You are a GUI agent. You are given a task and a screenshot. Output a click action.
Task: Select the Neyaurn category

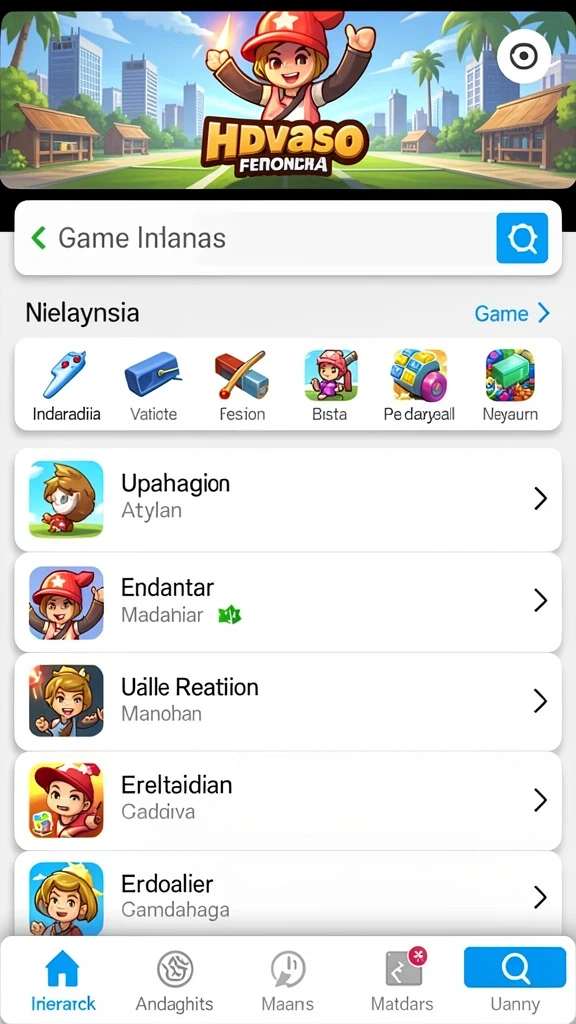(x=510, y=386)
